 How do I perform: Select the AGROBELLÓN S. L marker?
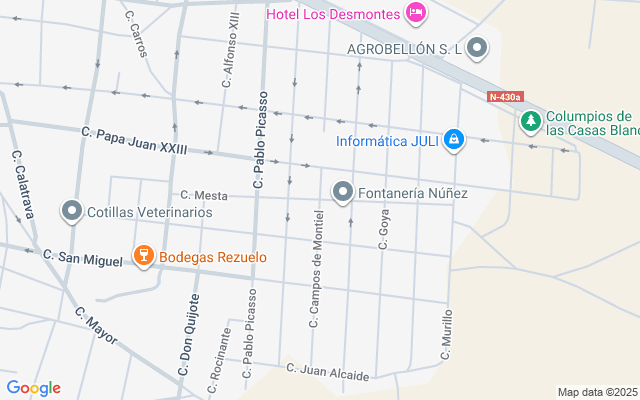click(x=477, y=48)
